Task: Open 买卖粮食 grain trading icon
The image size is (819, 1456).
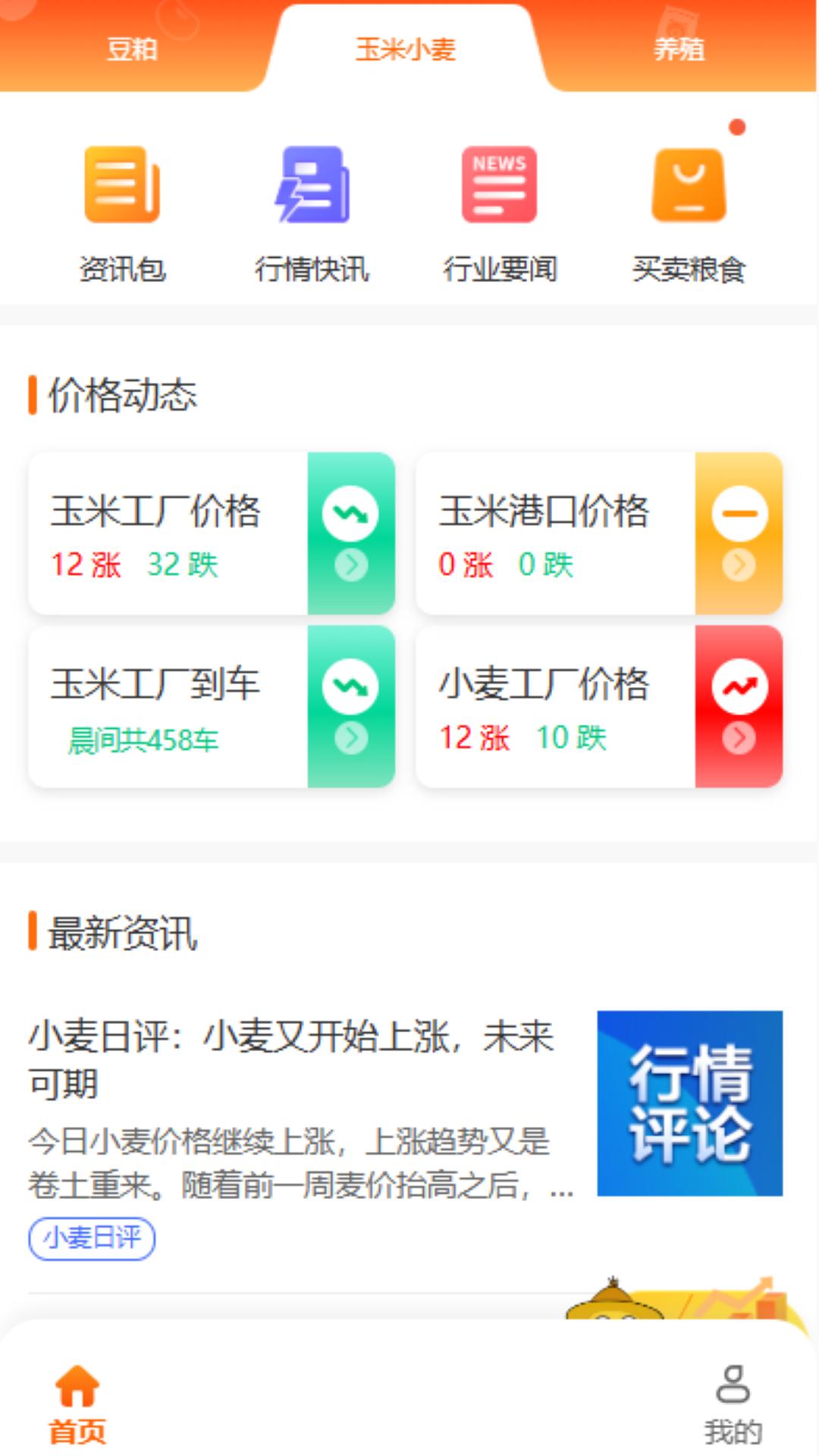Action: [x=687, y=184]
